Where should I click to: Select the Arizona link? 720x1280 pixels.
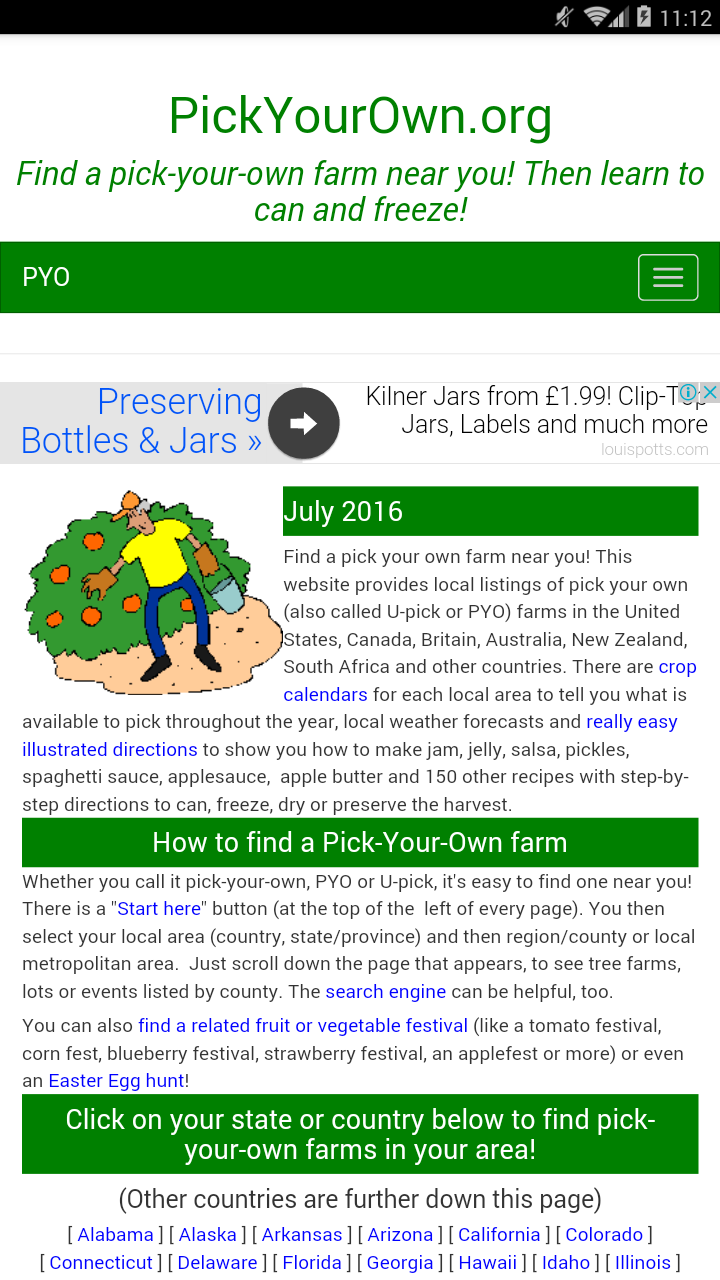[x=400, y=1235]
